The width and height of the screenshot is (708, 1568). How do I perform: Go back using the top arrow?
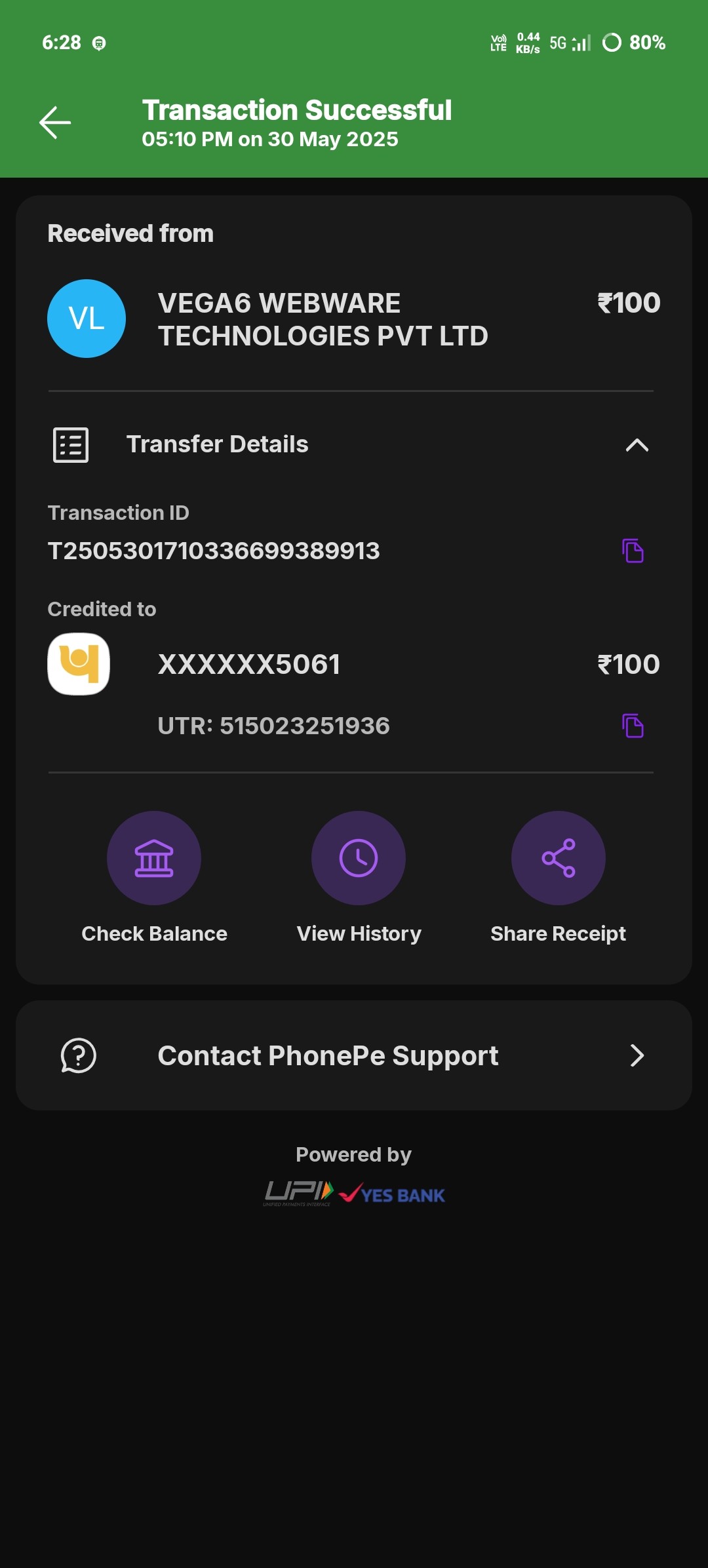coord(55,123)
